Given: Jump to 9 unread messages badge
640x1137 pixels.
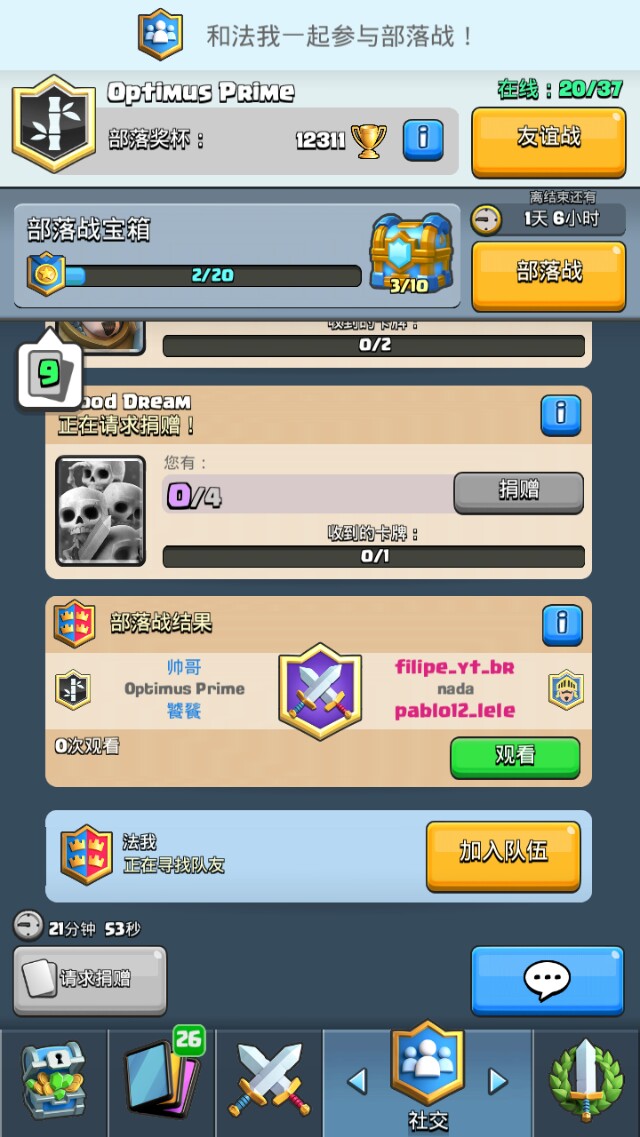Looking at the screenshot, I should point(48,374).
